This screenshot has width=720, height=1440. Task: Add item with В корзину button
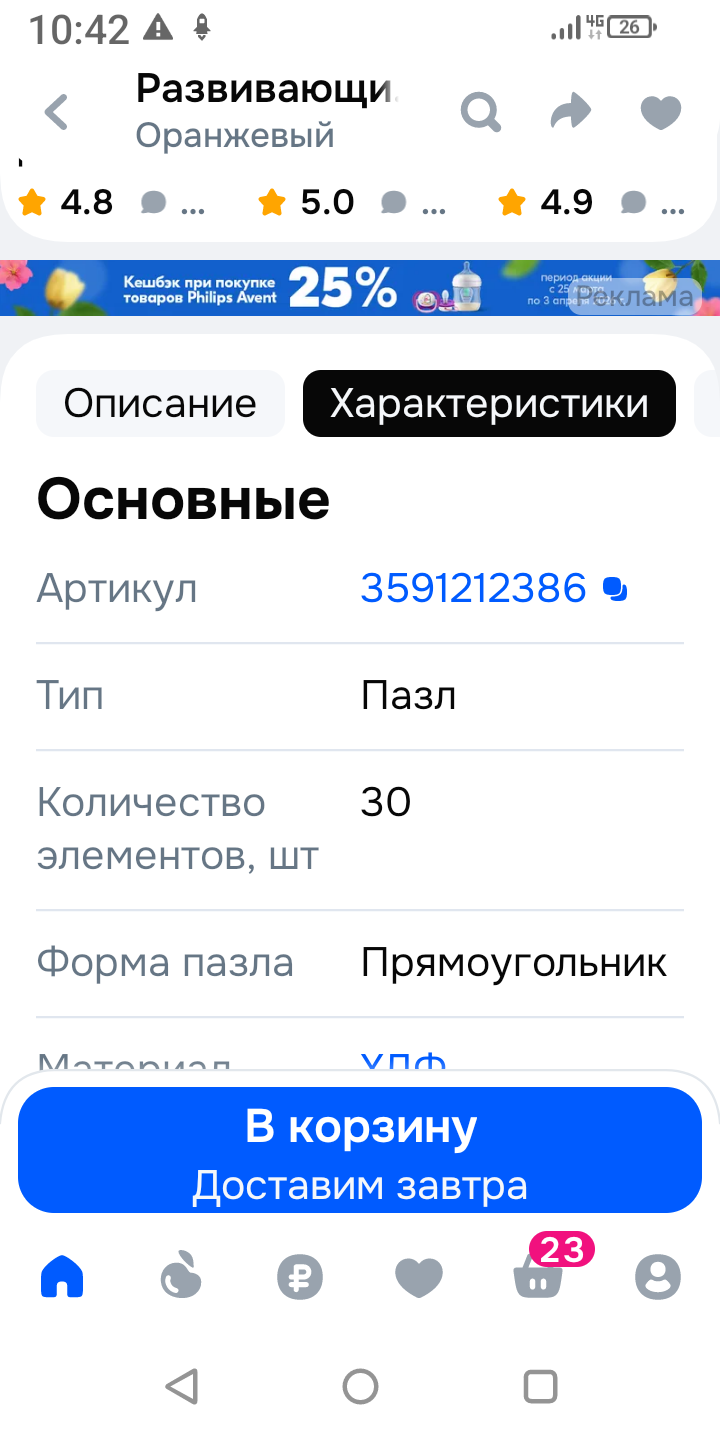point(360,1150)
